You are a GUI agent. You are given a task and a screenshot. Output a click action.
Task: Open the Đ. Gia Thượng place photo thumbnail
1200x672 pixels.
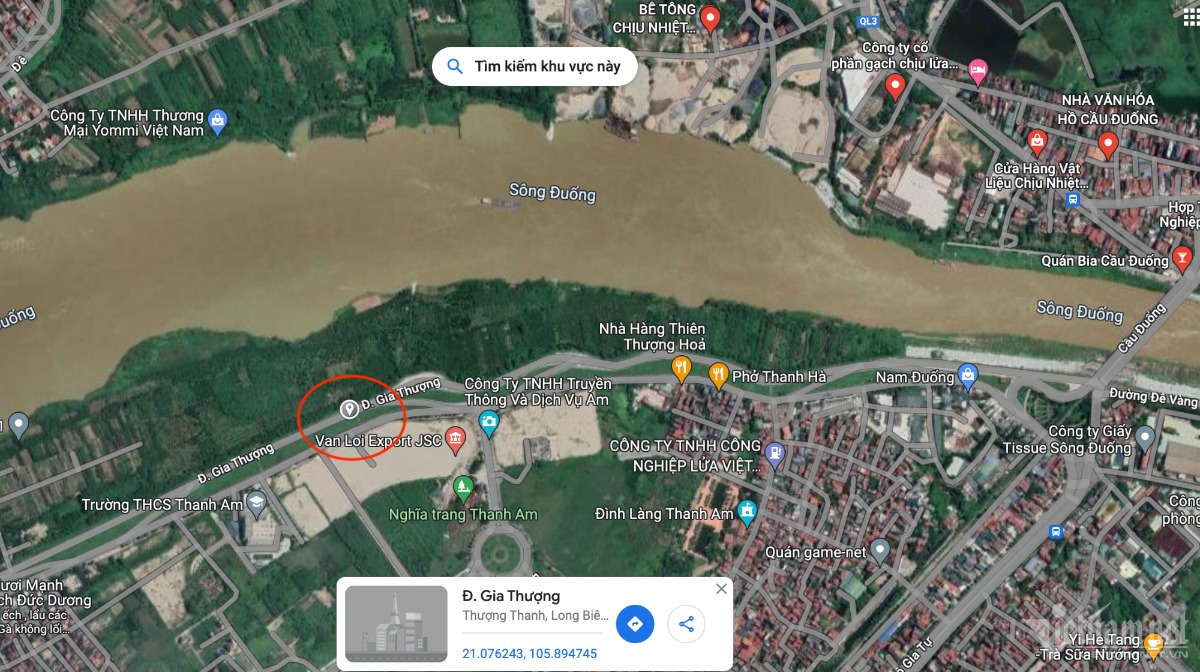396,624
